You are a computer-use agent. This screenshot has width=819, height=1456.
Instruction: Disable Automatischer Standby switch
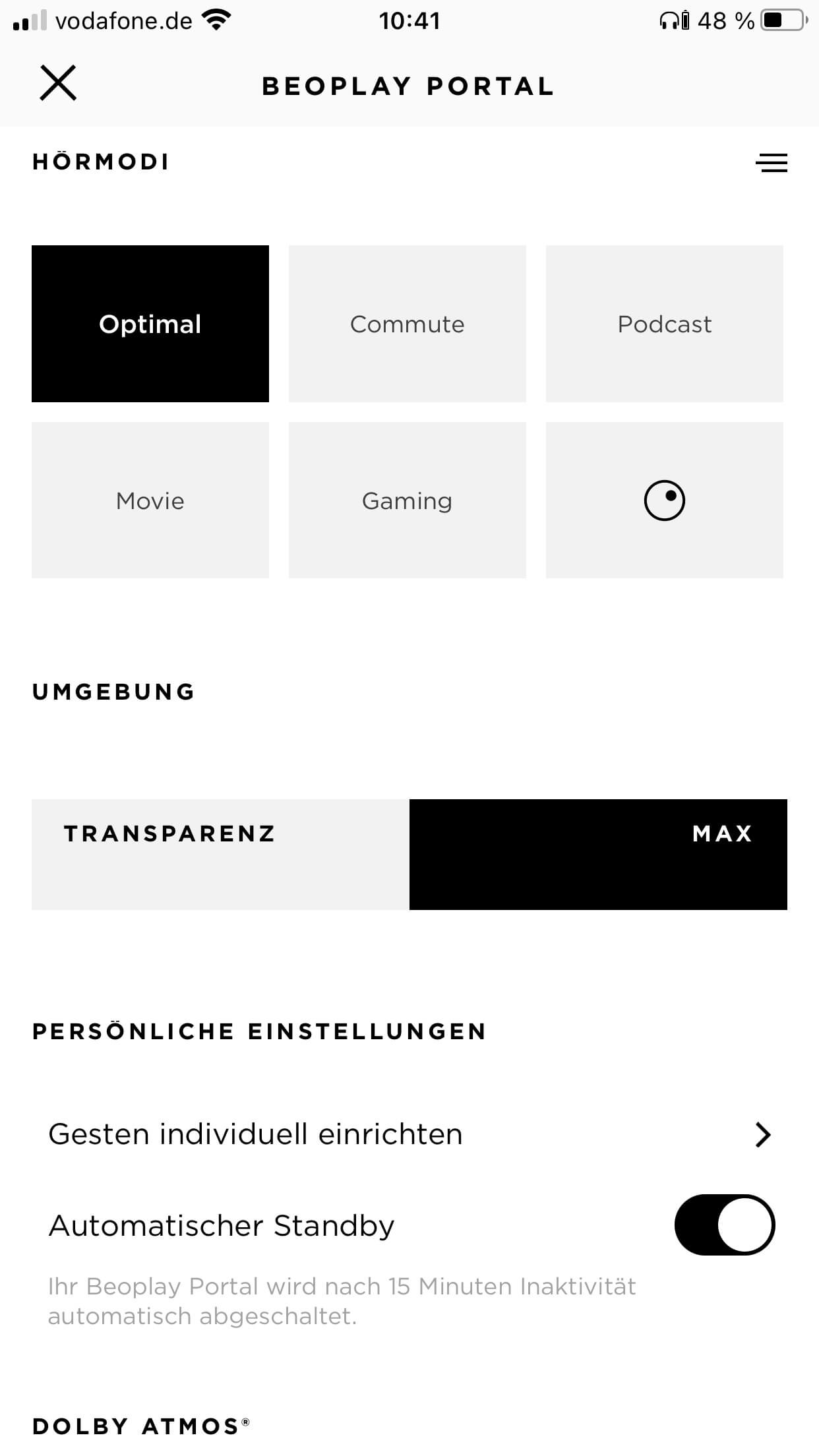pyautogui.click(x=724, y=1225)
